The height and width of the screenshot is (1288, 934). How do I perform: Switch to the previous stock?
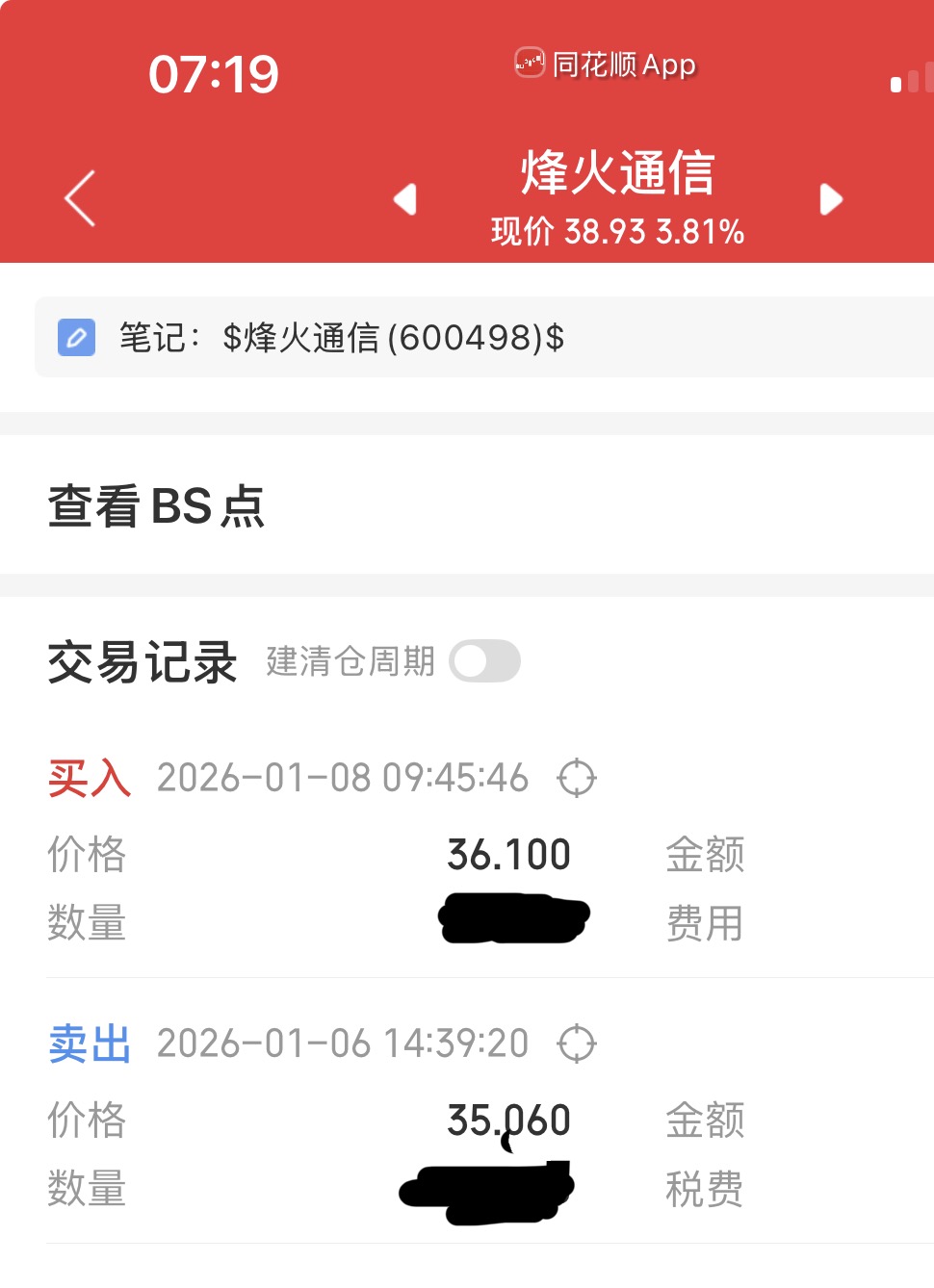405,199
